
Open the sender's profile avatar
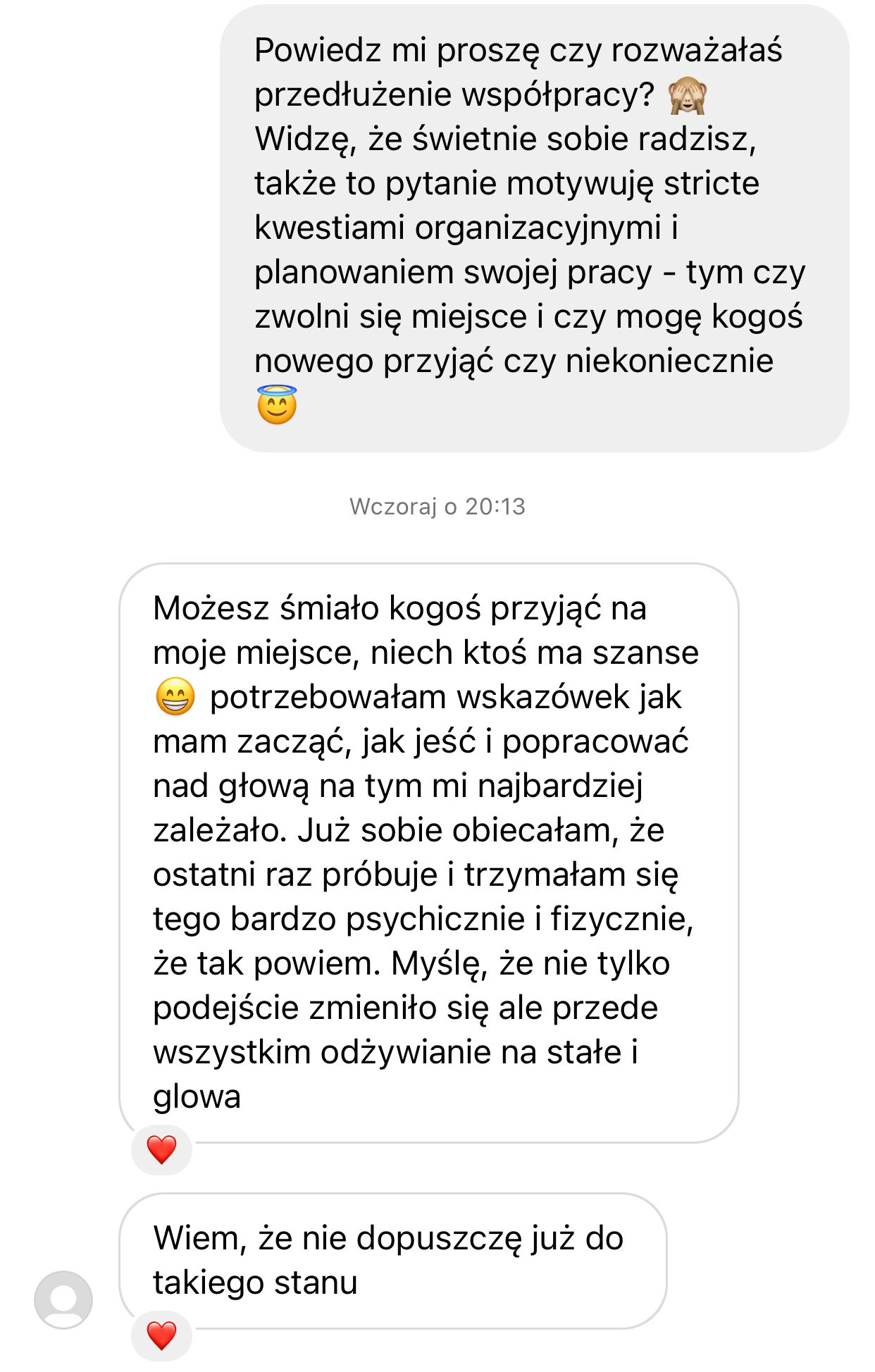click(x=63, y=1299)
